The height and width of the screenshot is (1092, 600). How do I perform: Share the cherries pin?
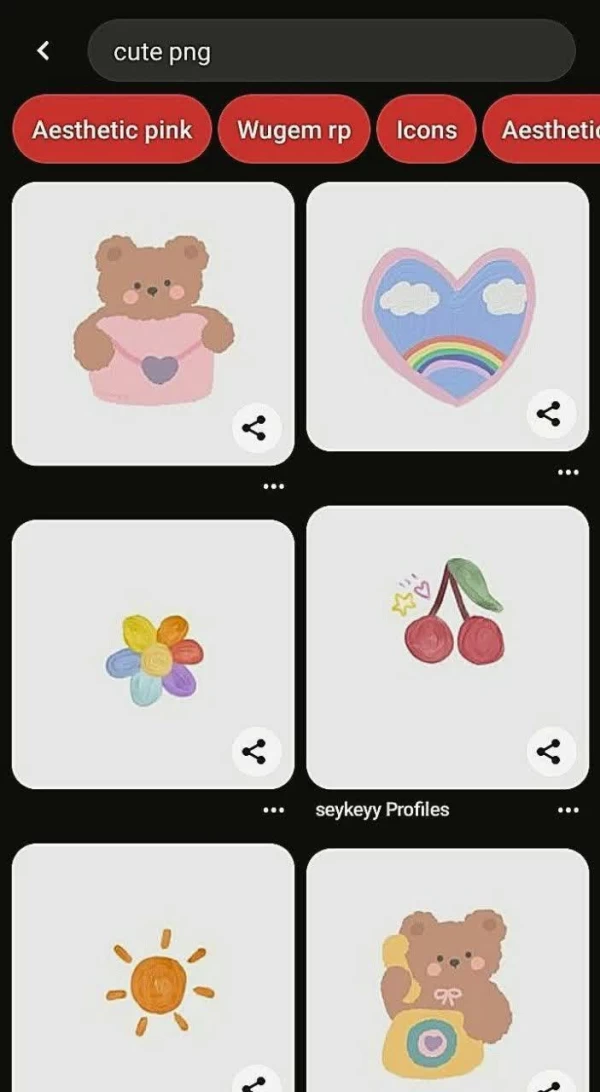(x=549, y=751)
